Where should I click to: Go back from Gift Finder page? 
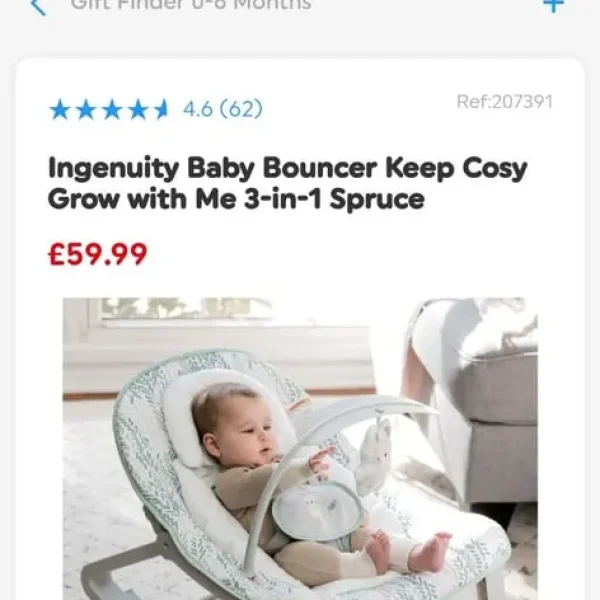tap(38, 7)
